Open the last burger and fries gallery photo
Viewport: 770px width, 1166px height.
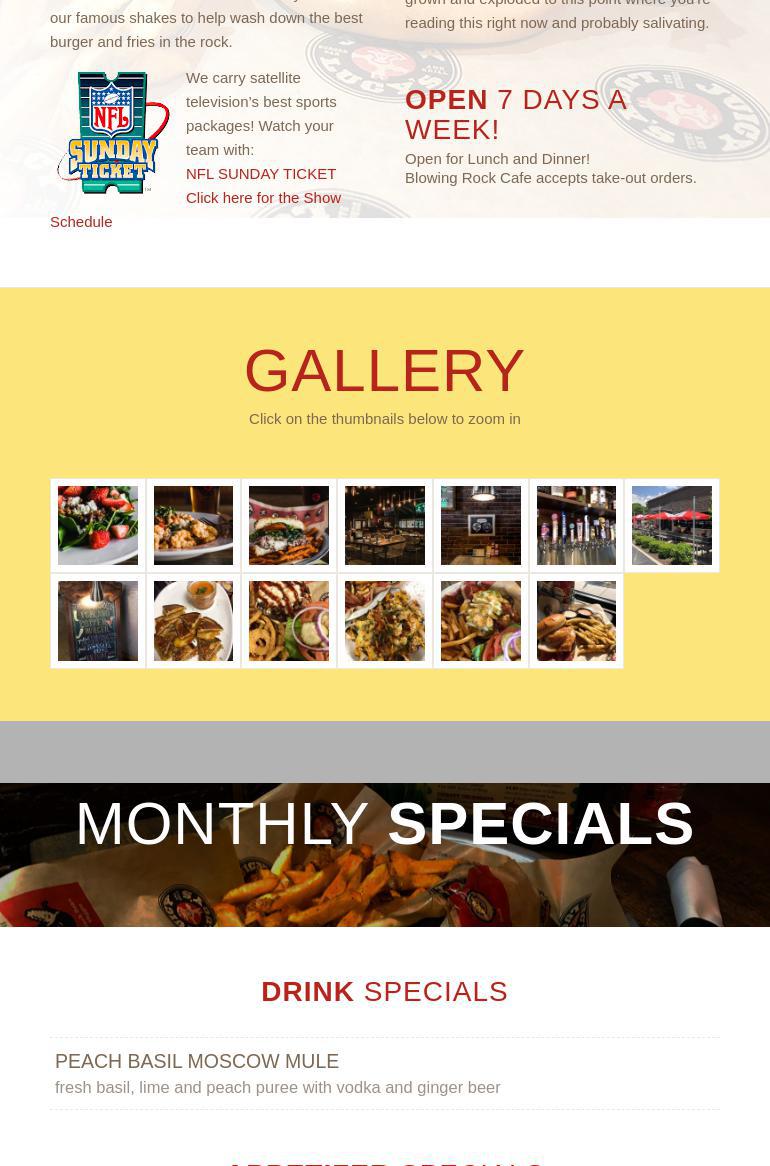576,621
